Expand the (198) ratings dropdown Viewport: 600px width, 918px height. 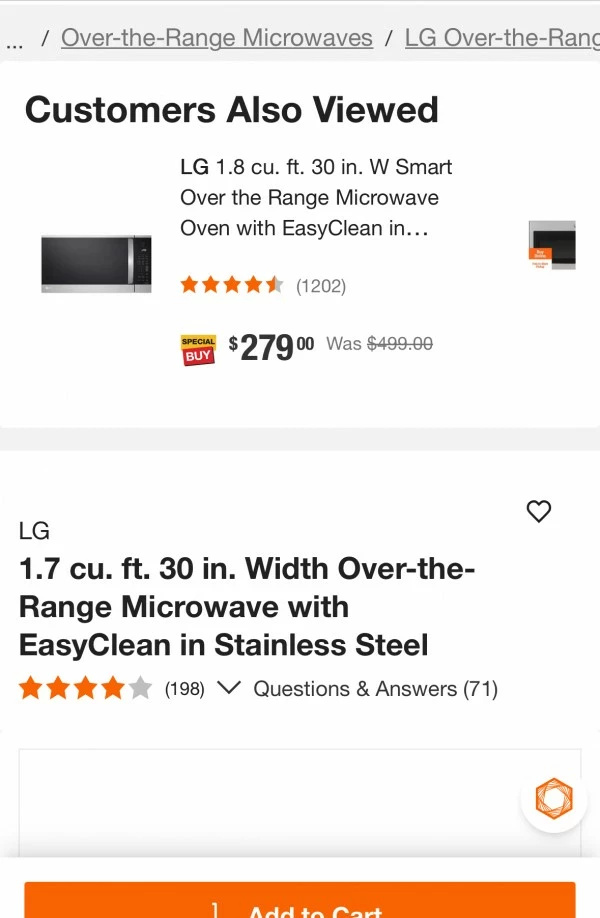(228, 688)
